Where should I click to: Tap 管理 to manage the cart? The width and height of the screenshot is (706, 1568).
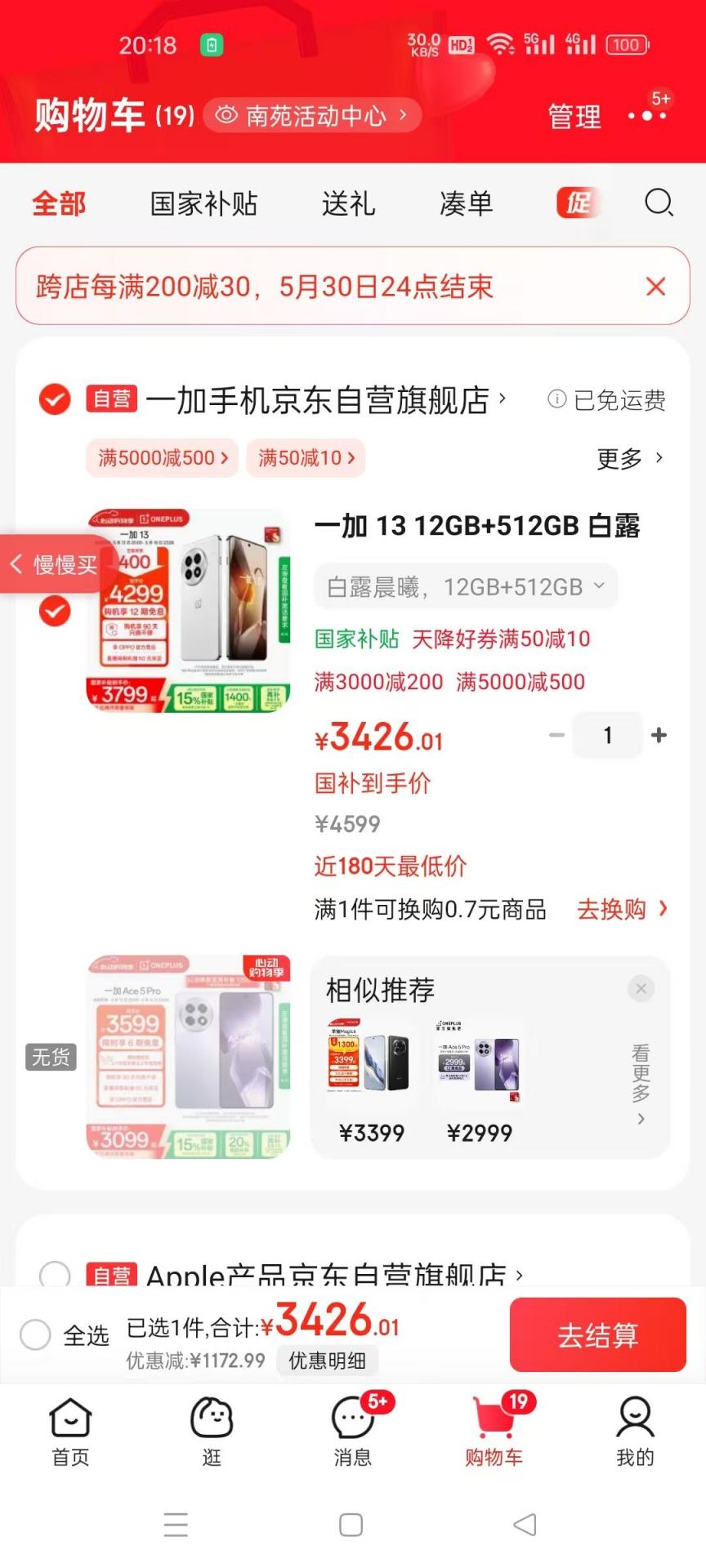tap(574, 117)
